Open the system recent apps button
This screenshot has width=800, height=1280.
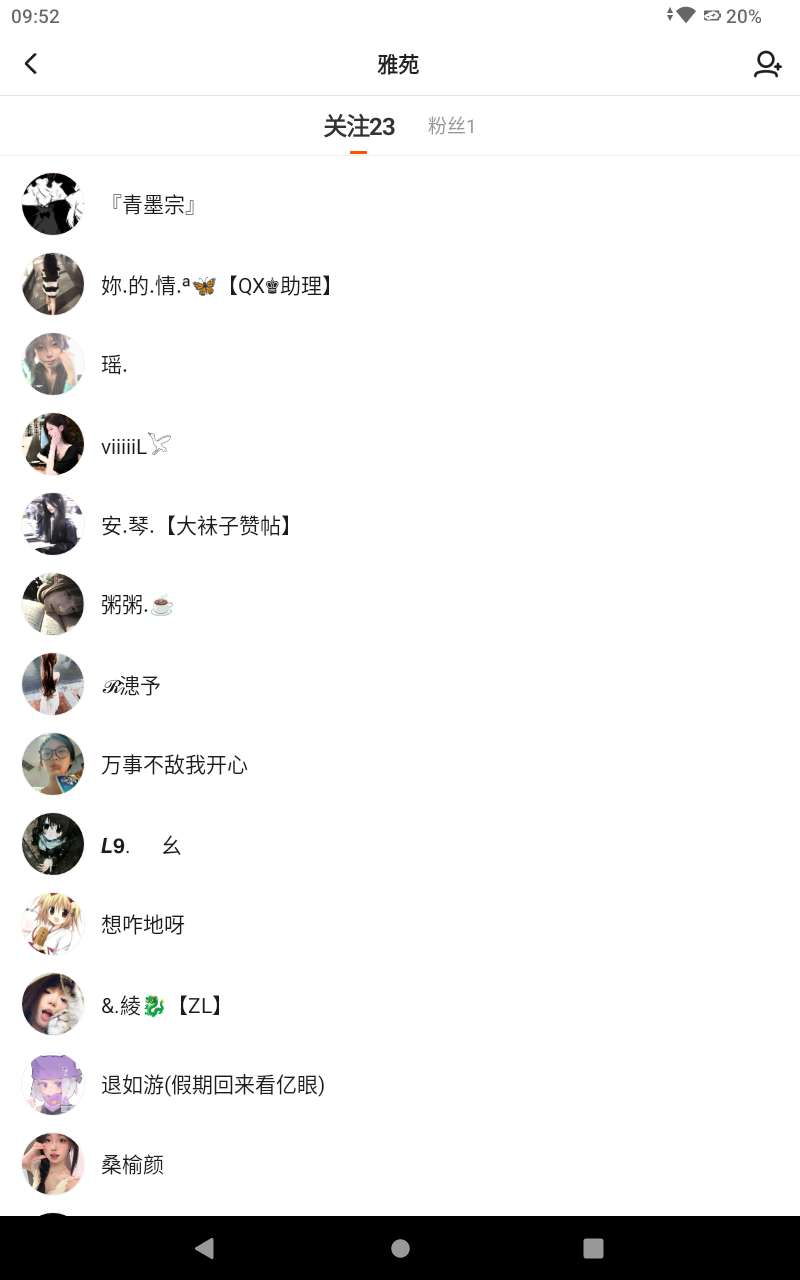[593, 1248]
